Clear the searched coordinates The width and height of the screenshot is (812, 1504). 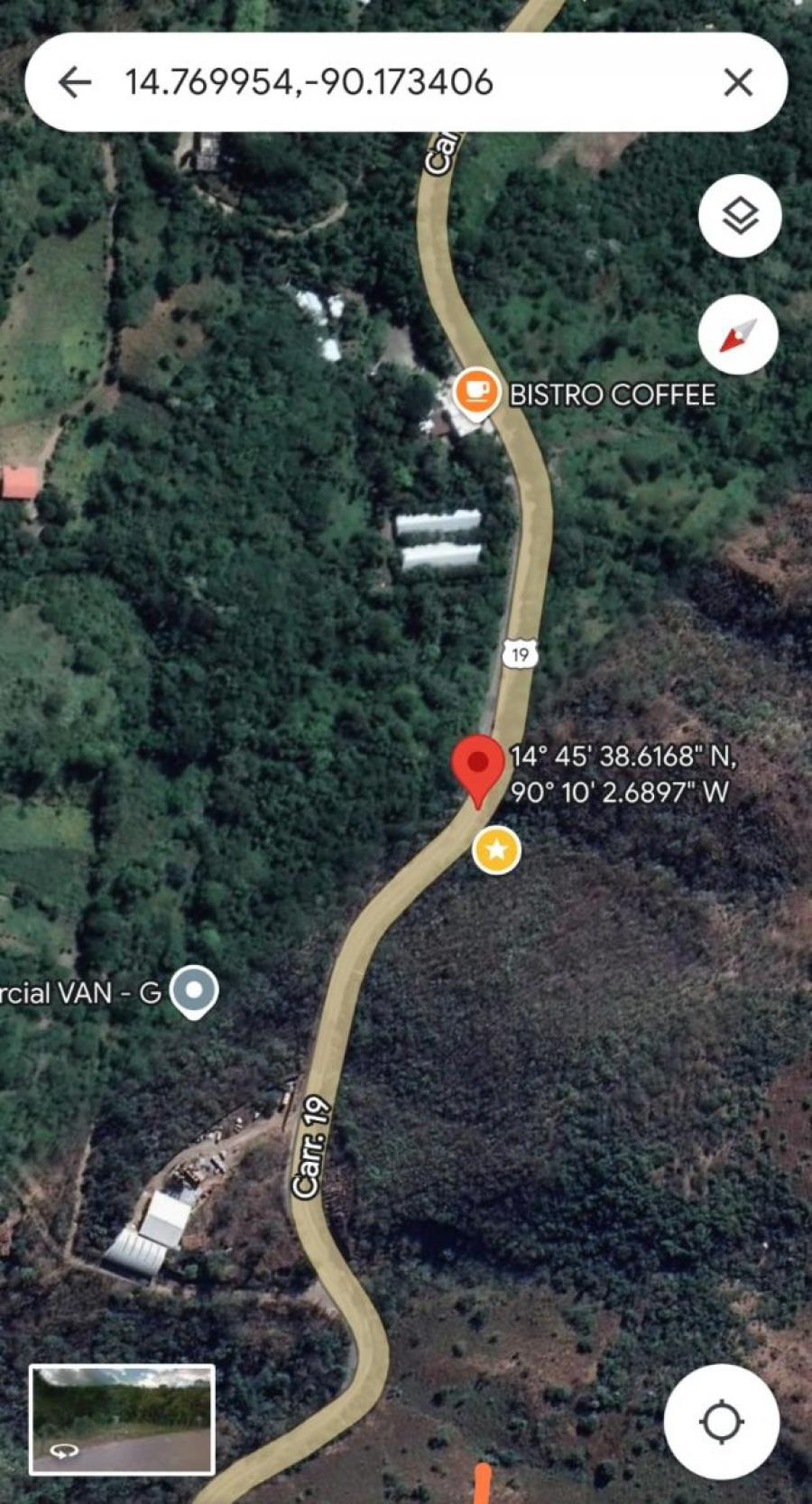738,83
